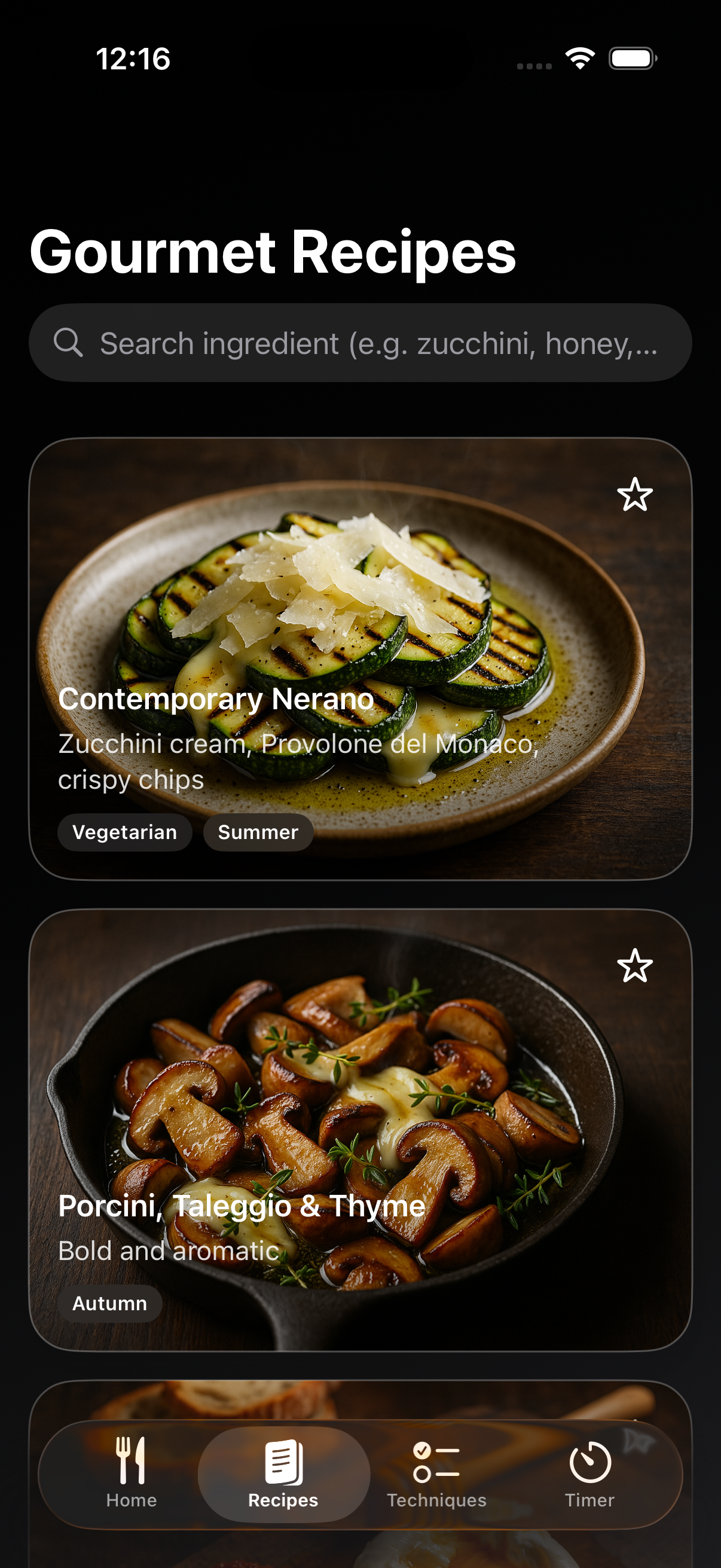This screenshot has width=721, height=1568.
Task: Go to the Techniques tab
Action: tap(436, 1473)
